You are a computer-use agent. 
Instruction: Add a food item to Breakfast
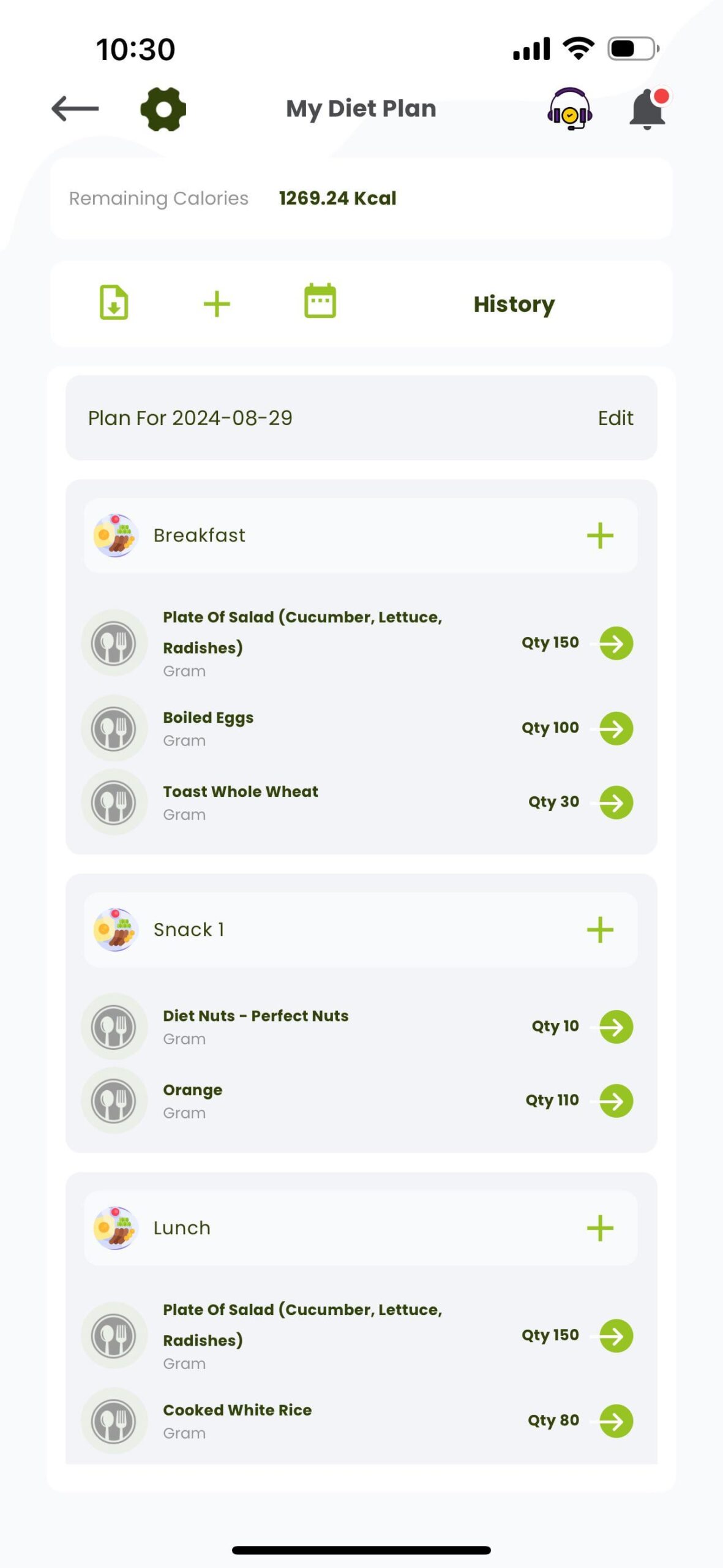tap(600, 535)
